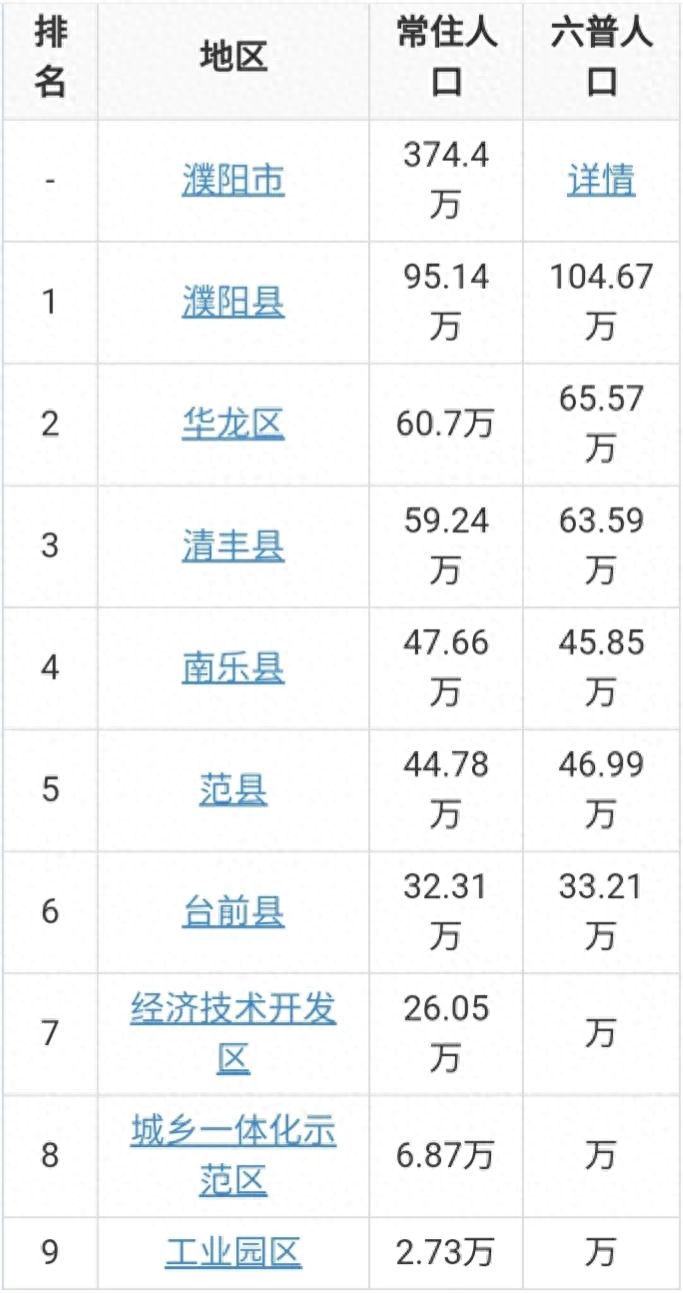Go to the 清丰县 page
This screenshot has width=683, height=1293.
pyautogui.click(x=233, y=546)
